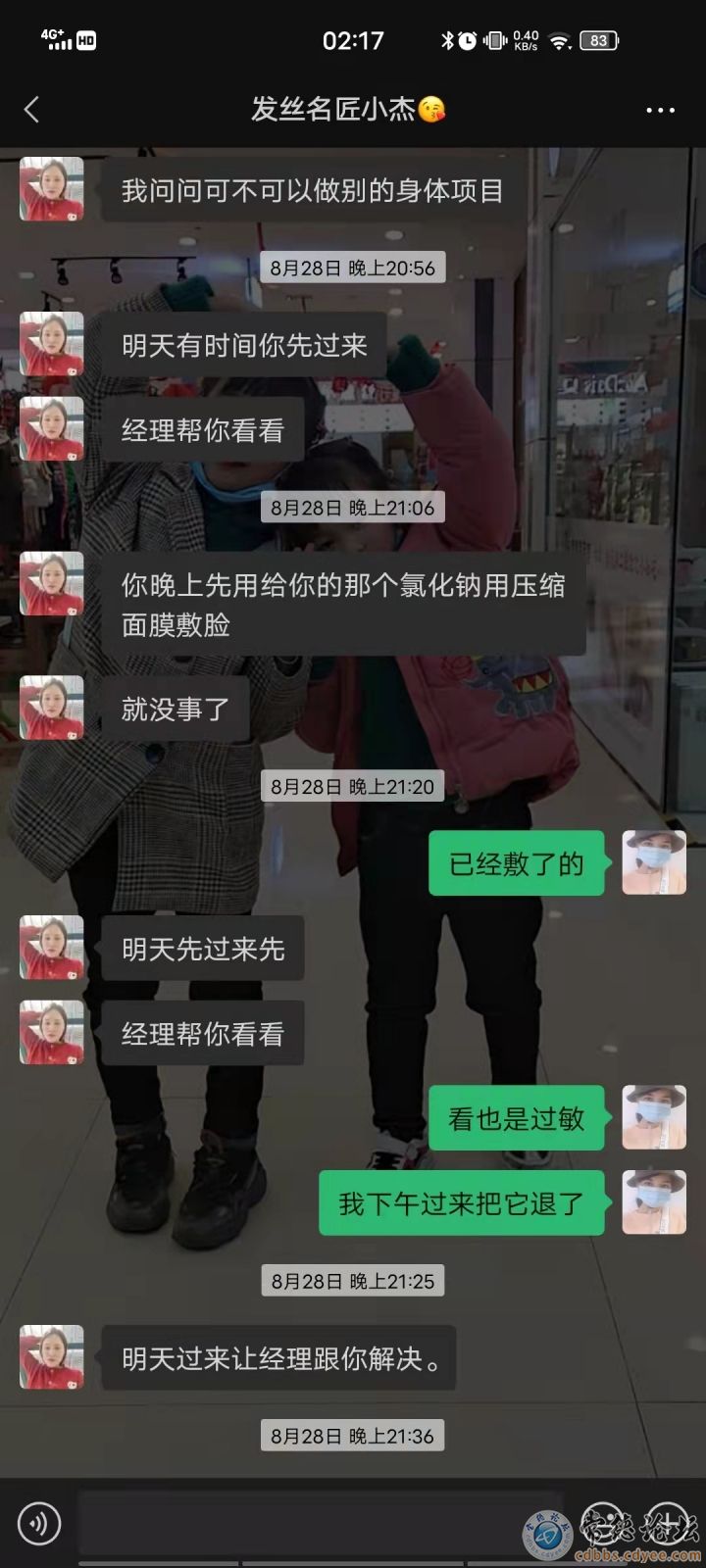
Task: Open my avatar beside 已经敷了的
Action: coord(654,862)
